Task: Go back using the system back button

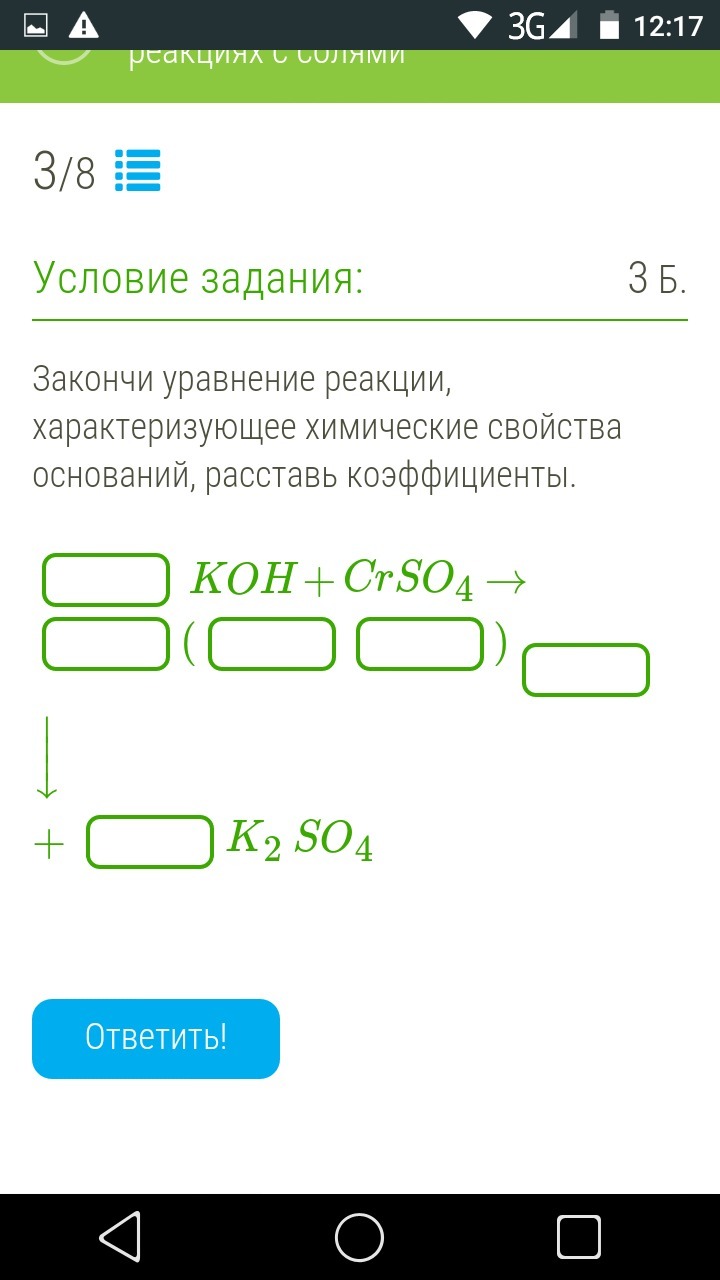Action: click(122, 1238)
